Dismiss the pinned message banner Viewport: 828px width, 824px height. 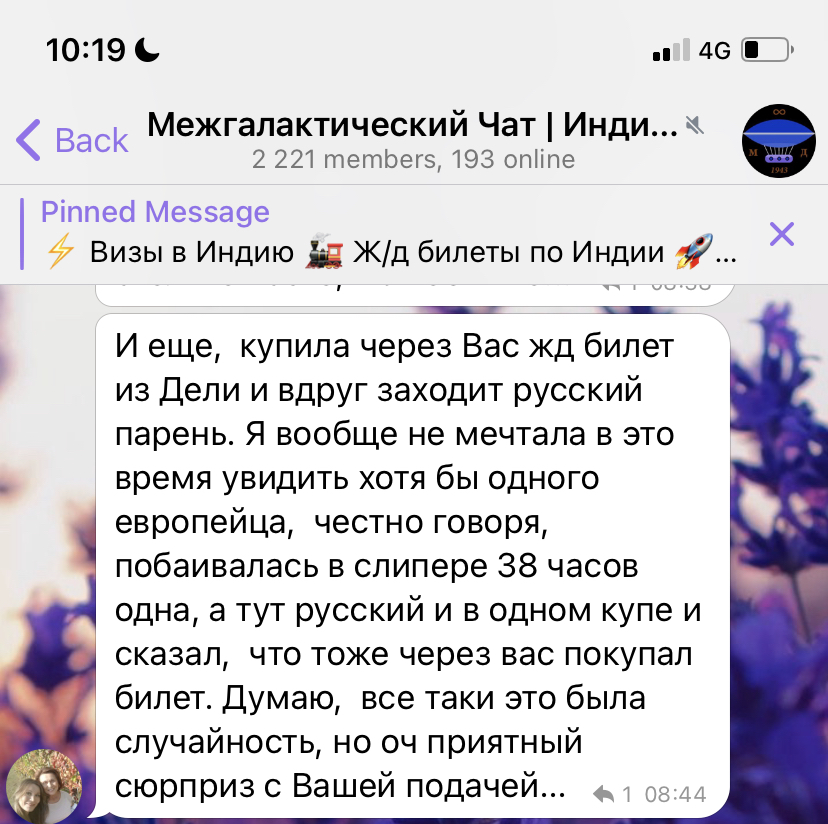click(x=781, y=235)
